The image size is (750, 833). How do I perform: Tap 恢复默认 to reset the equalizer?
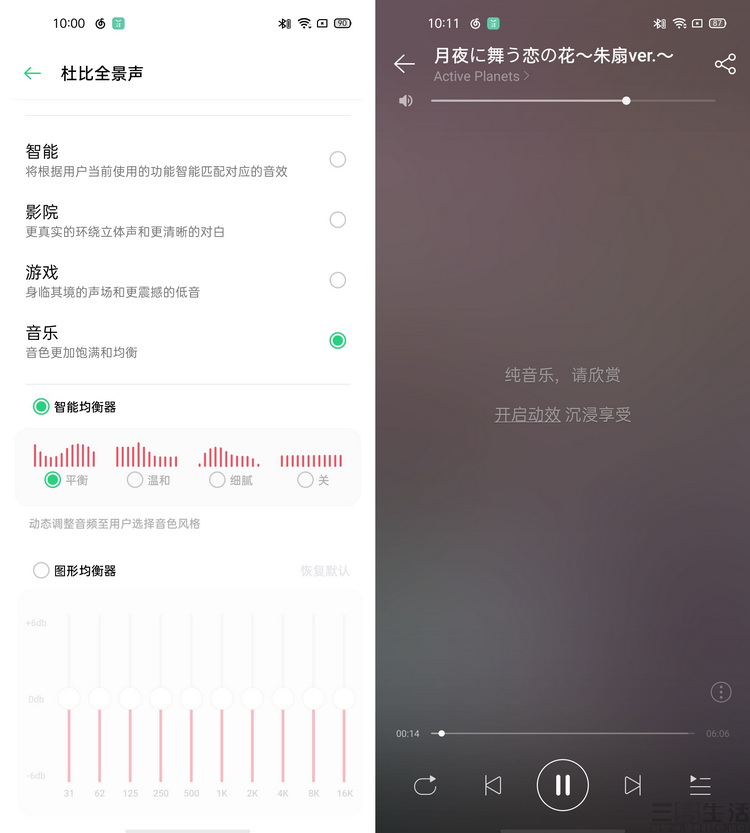coord(325,571)
